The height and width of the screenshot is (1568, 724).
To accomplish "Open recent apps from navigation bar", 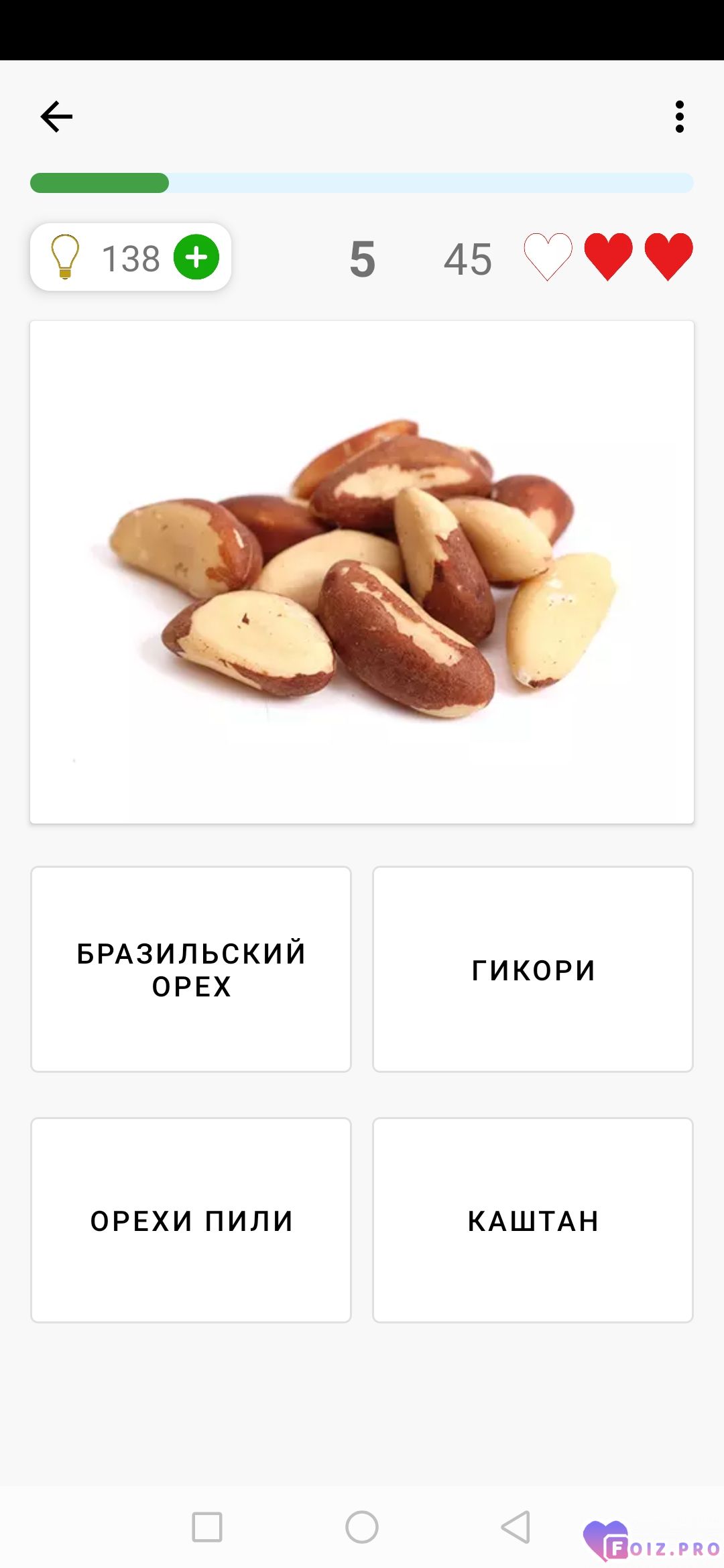I will pyautogui.click(x=207, y=1527).
